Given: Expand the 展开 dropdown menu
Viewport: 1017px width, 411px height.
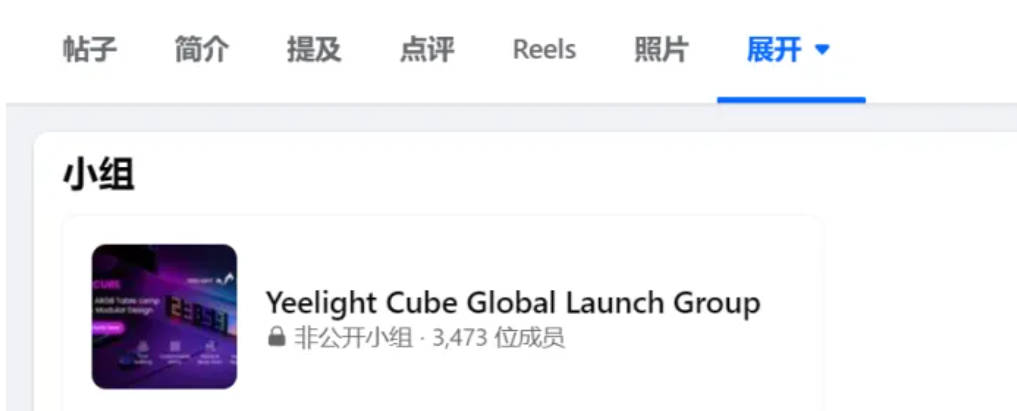Looking at the screenshot, I should pyautogui.click(x=789, y=50).
